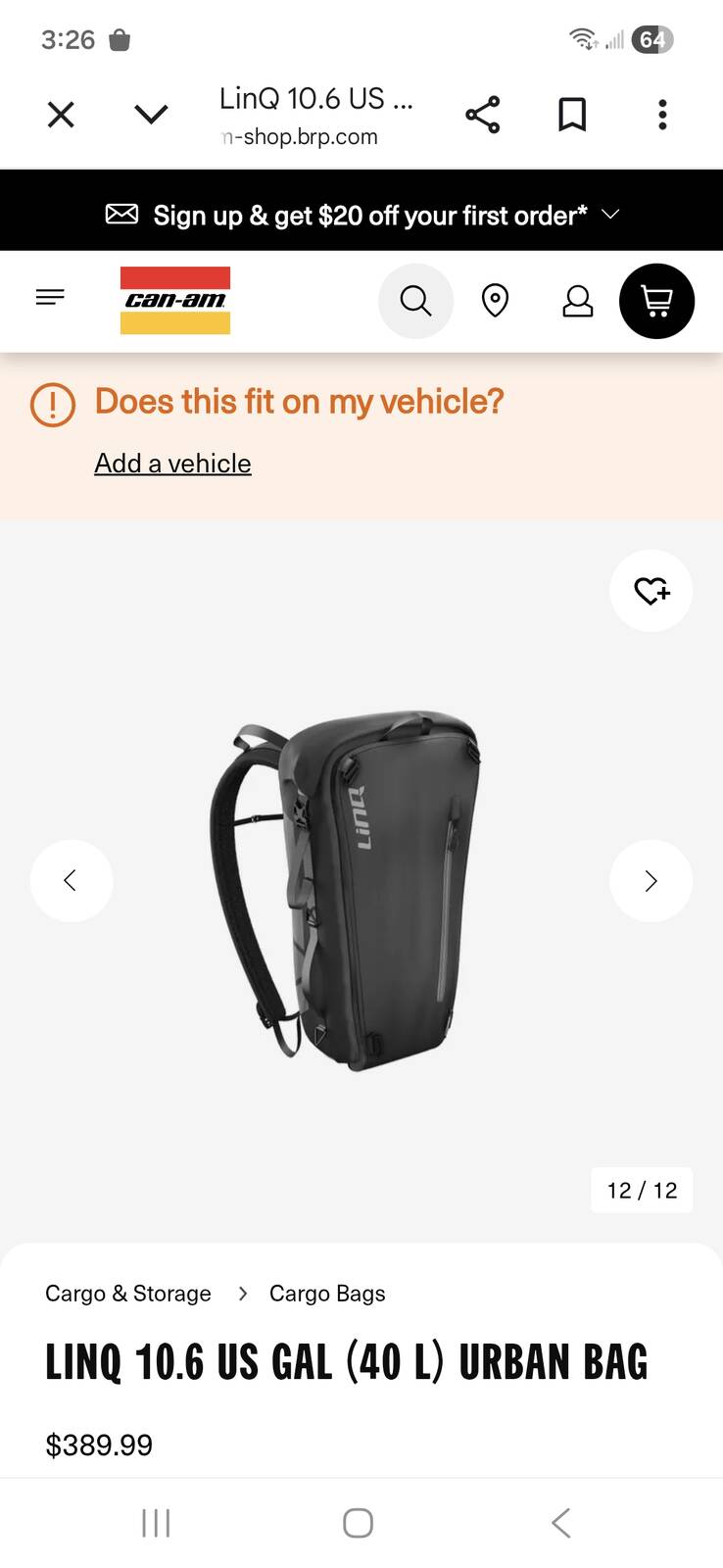Open the site hamburger menu
Screen dimensions: 723x1568
[x=50, y=297]
